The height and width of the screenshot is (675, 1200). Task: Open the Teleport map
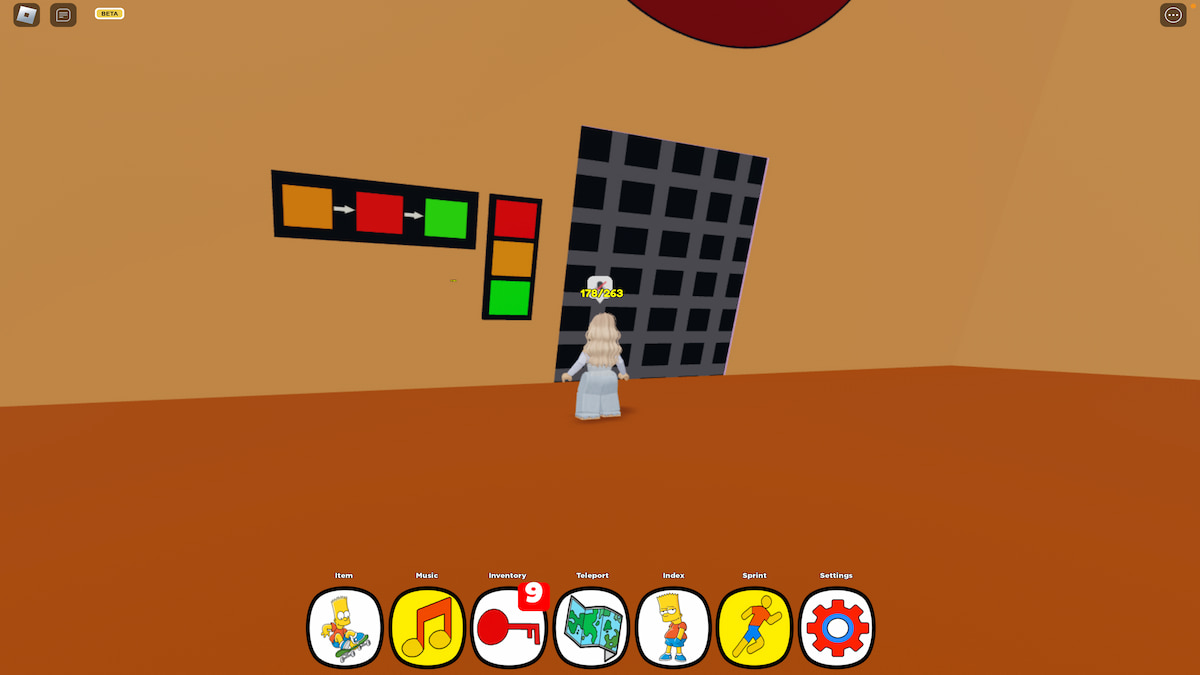point(591,628)
